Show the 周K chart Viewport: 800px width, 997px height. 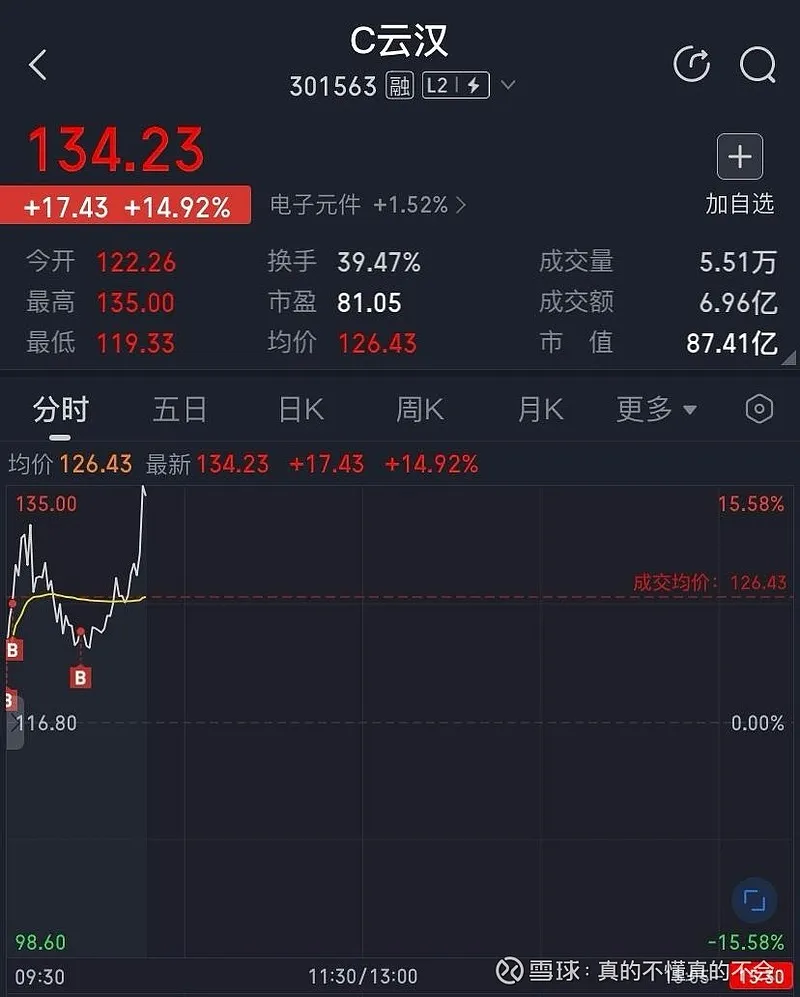click(420, 410)
